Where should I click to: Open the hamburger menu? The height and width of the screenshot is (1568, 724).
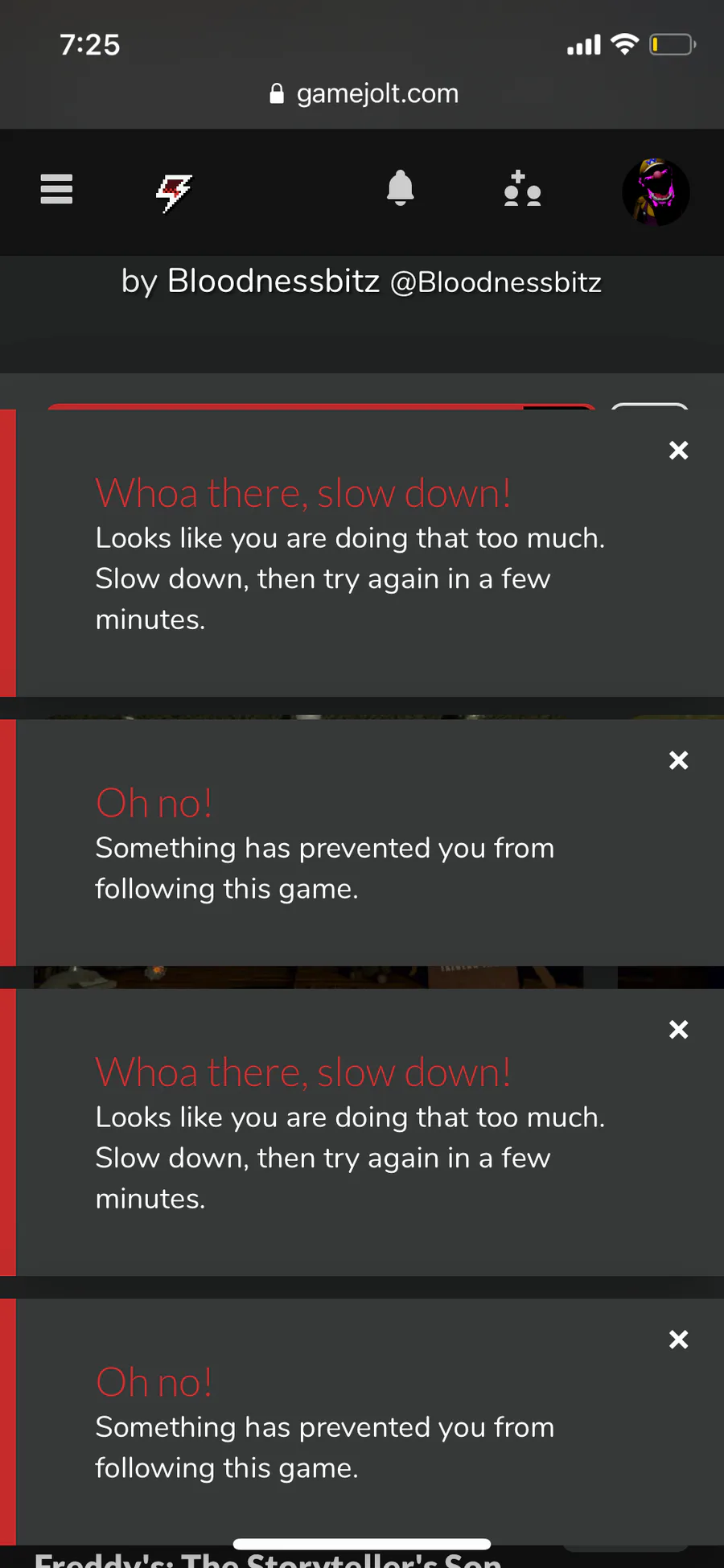[56, 190]
